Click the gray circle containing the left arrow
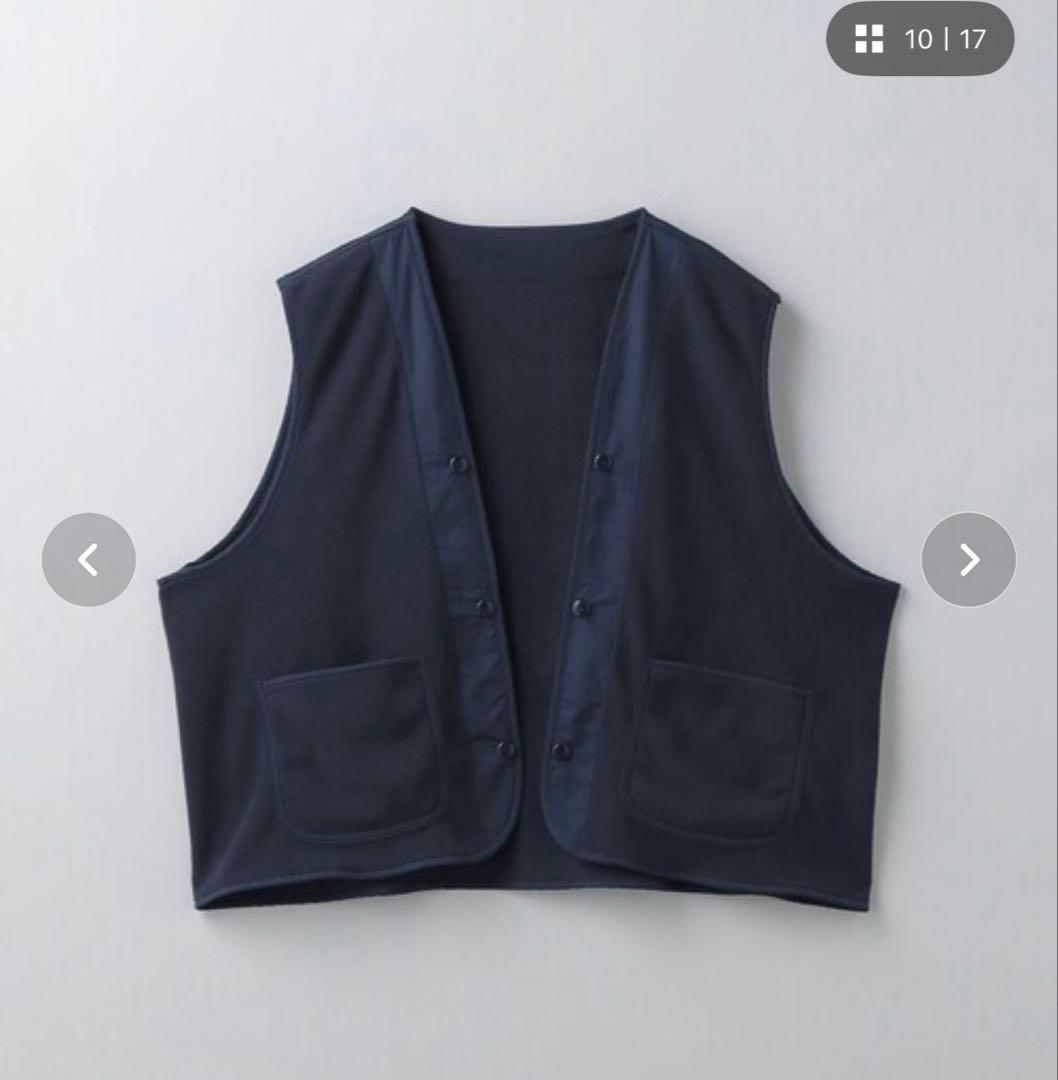1058x1080 pixels. click(x=89, y=561)
